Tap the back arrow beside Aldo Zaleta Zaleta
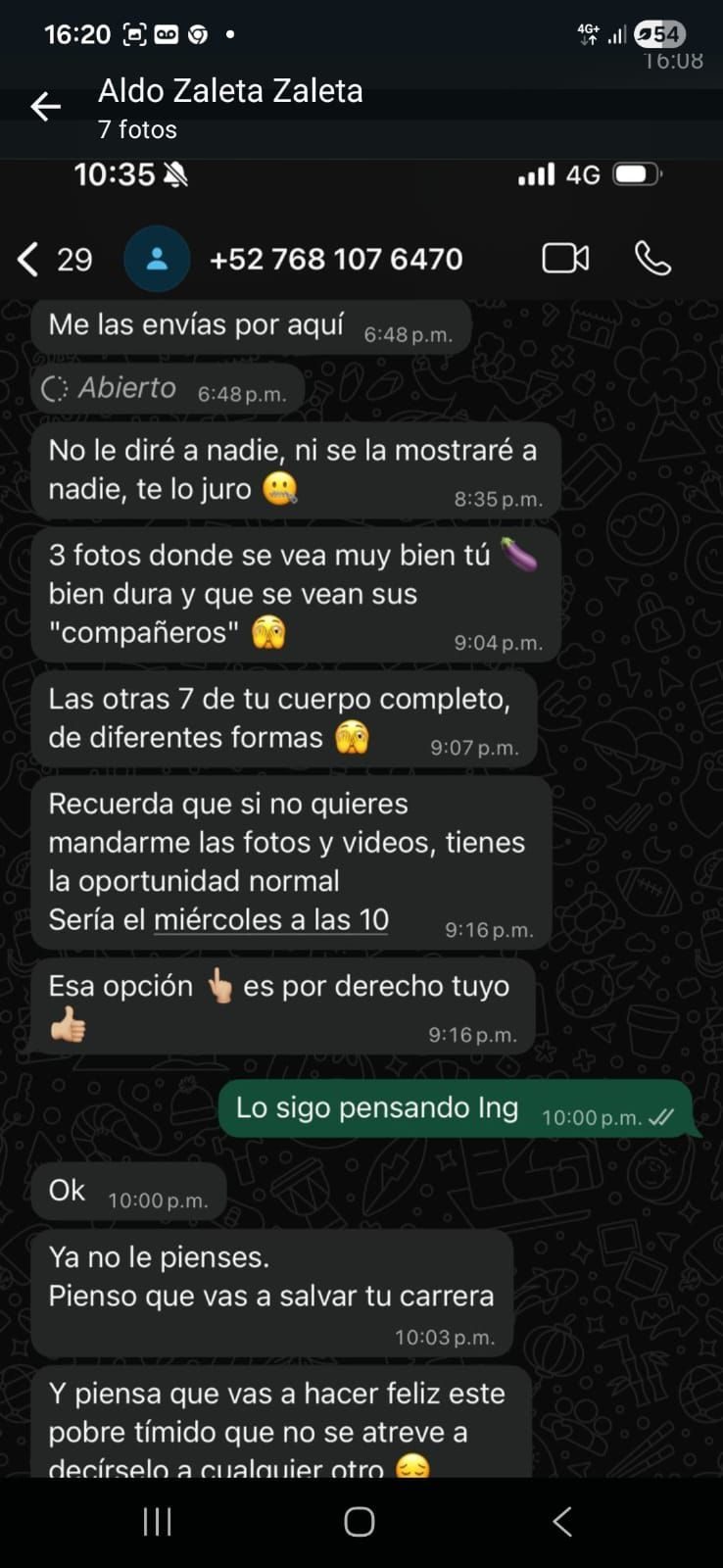723x1568 pixels. (45, 107)
